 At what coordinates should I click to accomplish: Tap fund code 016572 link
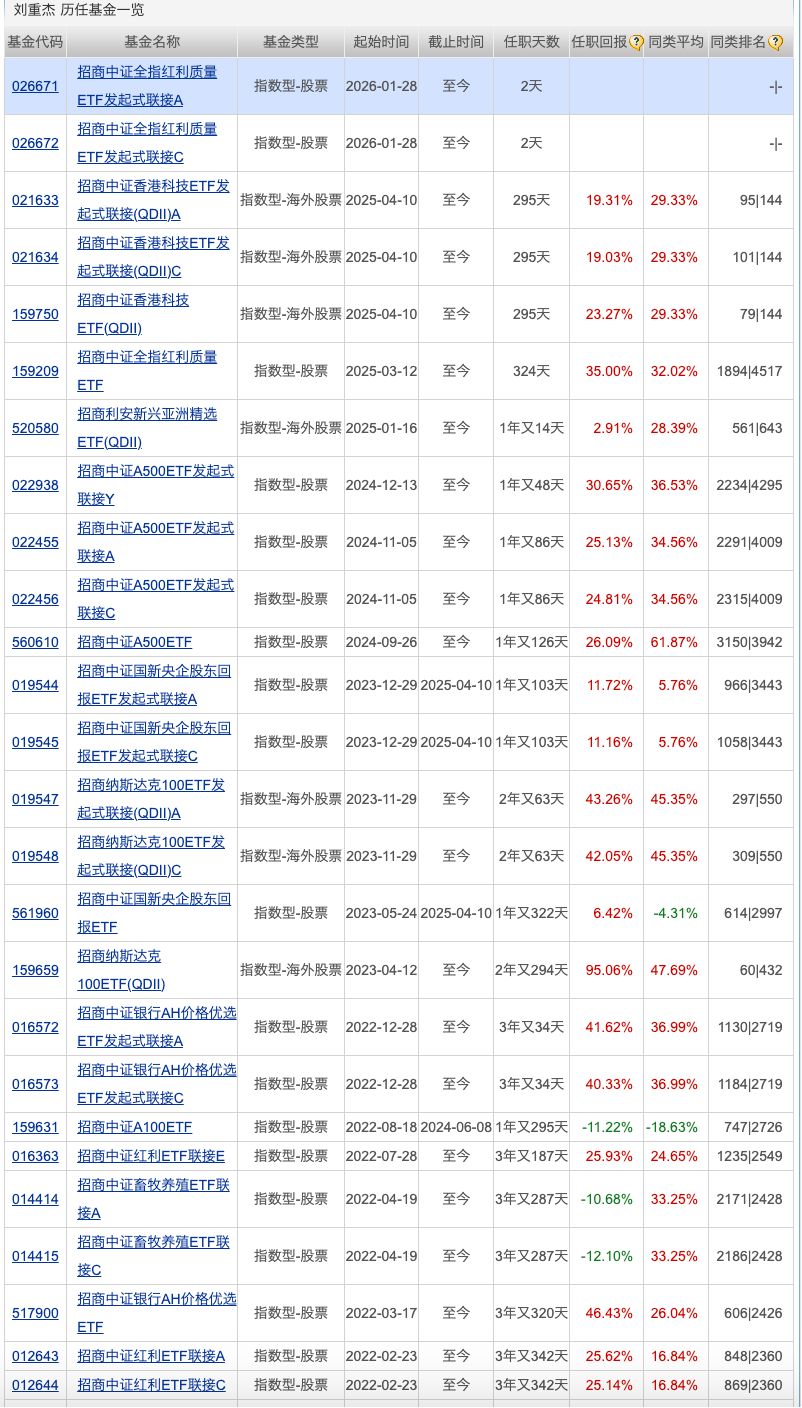(x=35, y=1027)
